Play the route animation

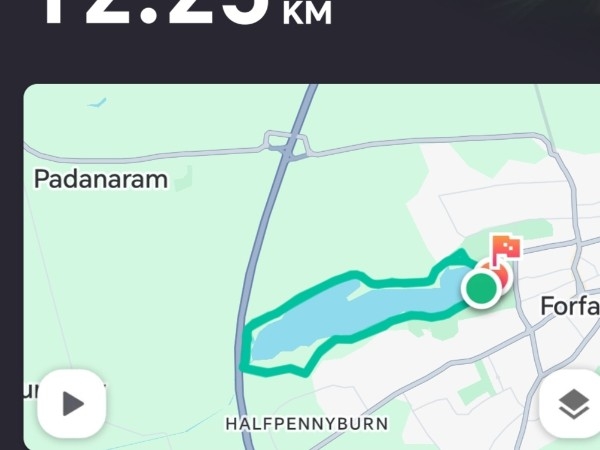72,403
